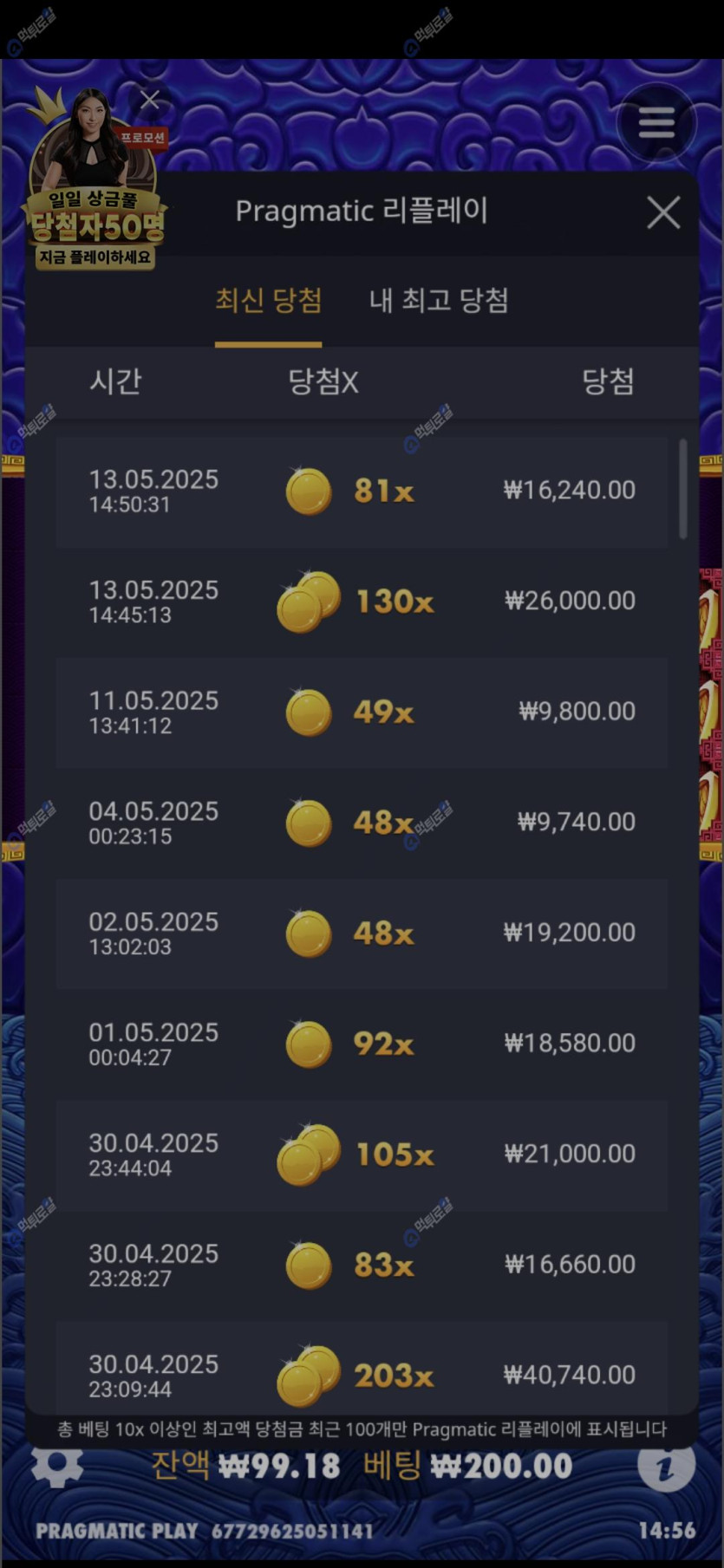Open the game settings gear

click(x=57, y=1465)
